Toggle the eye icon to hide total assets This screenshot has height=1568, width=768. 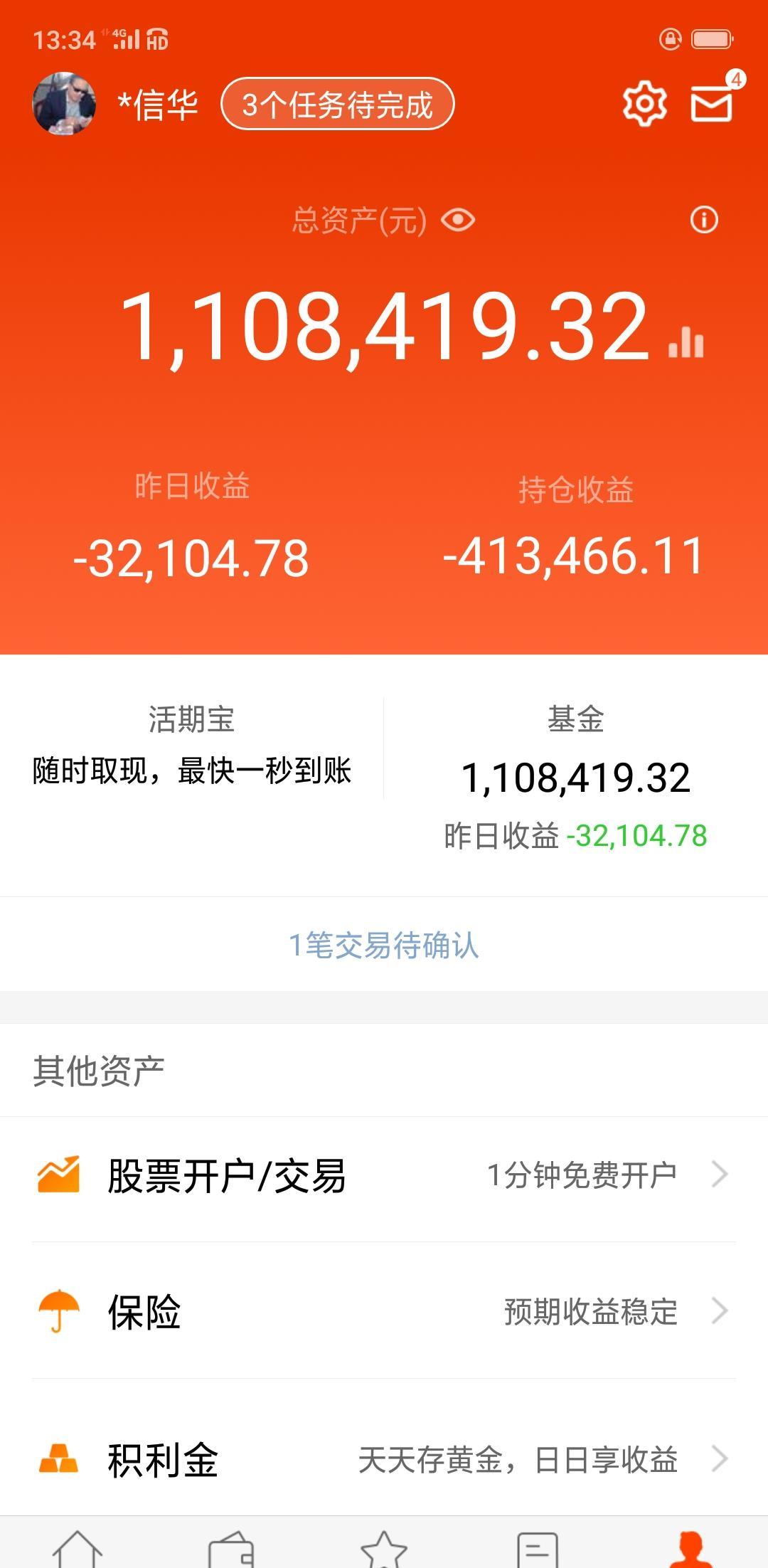pos(456,221)
